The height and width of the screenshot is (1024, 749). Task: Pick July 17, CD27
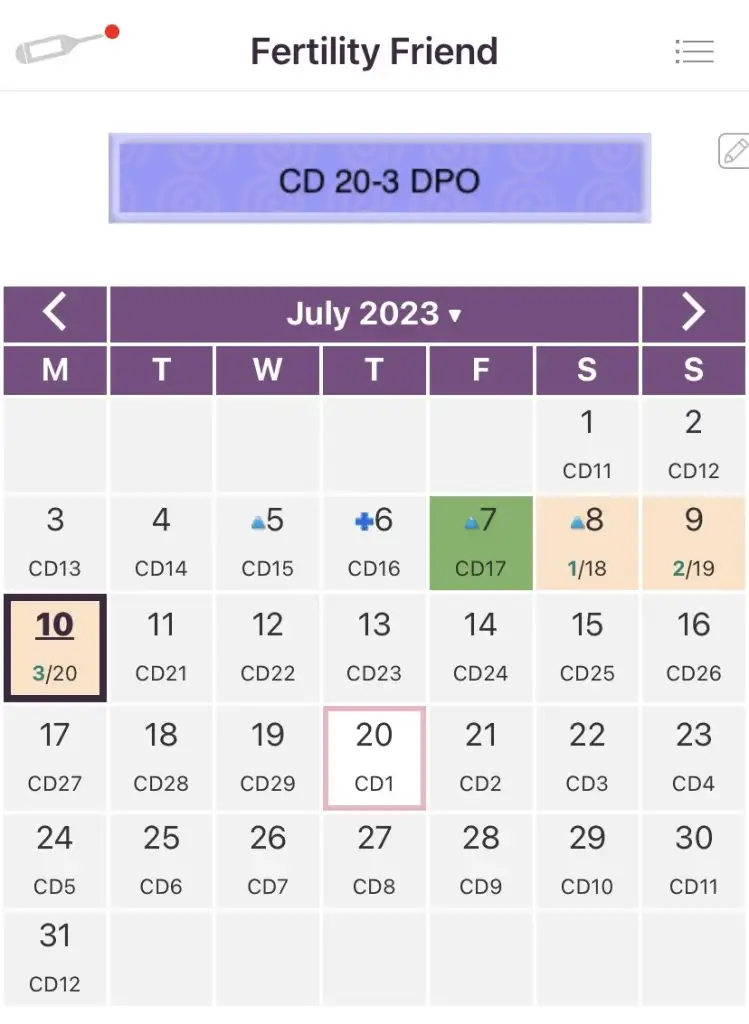(55, 758)
